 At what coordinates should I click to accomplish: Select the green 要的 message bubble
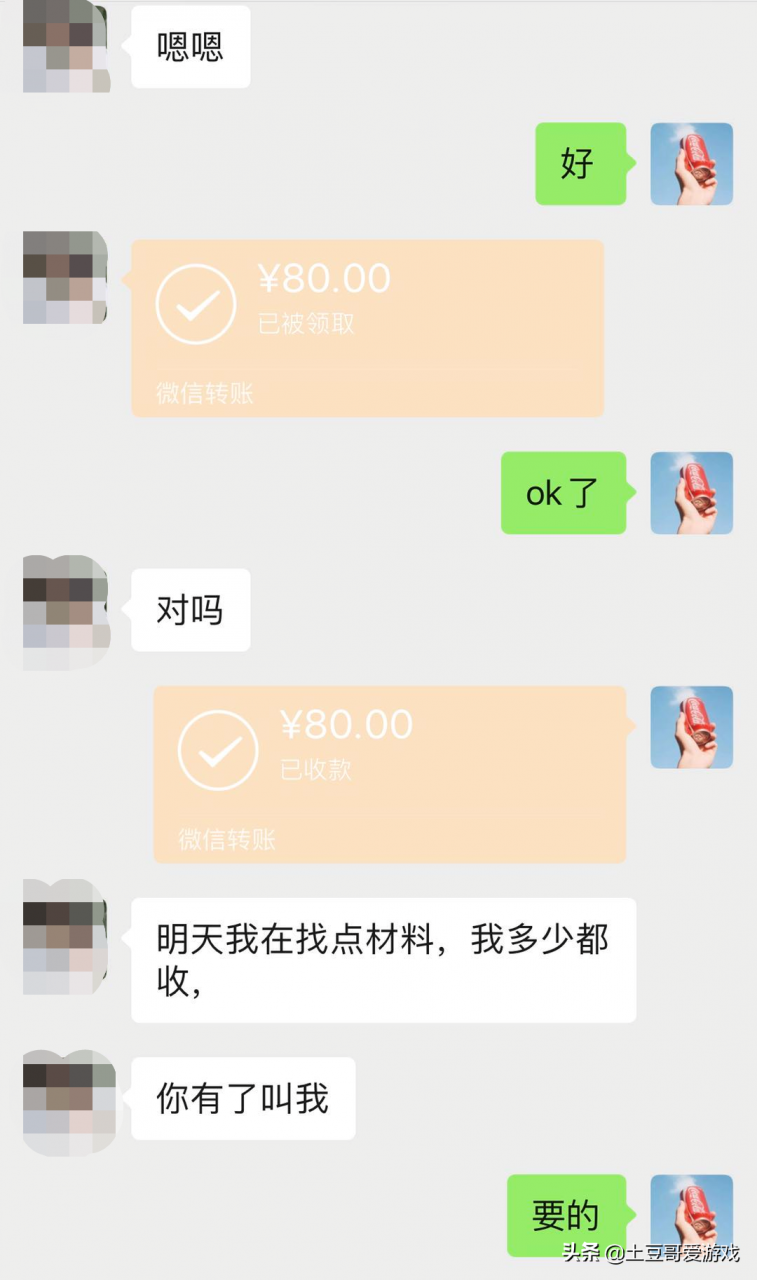(566, 1217)
